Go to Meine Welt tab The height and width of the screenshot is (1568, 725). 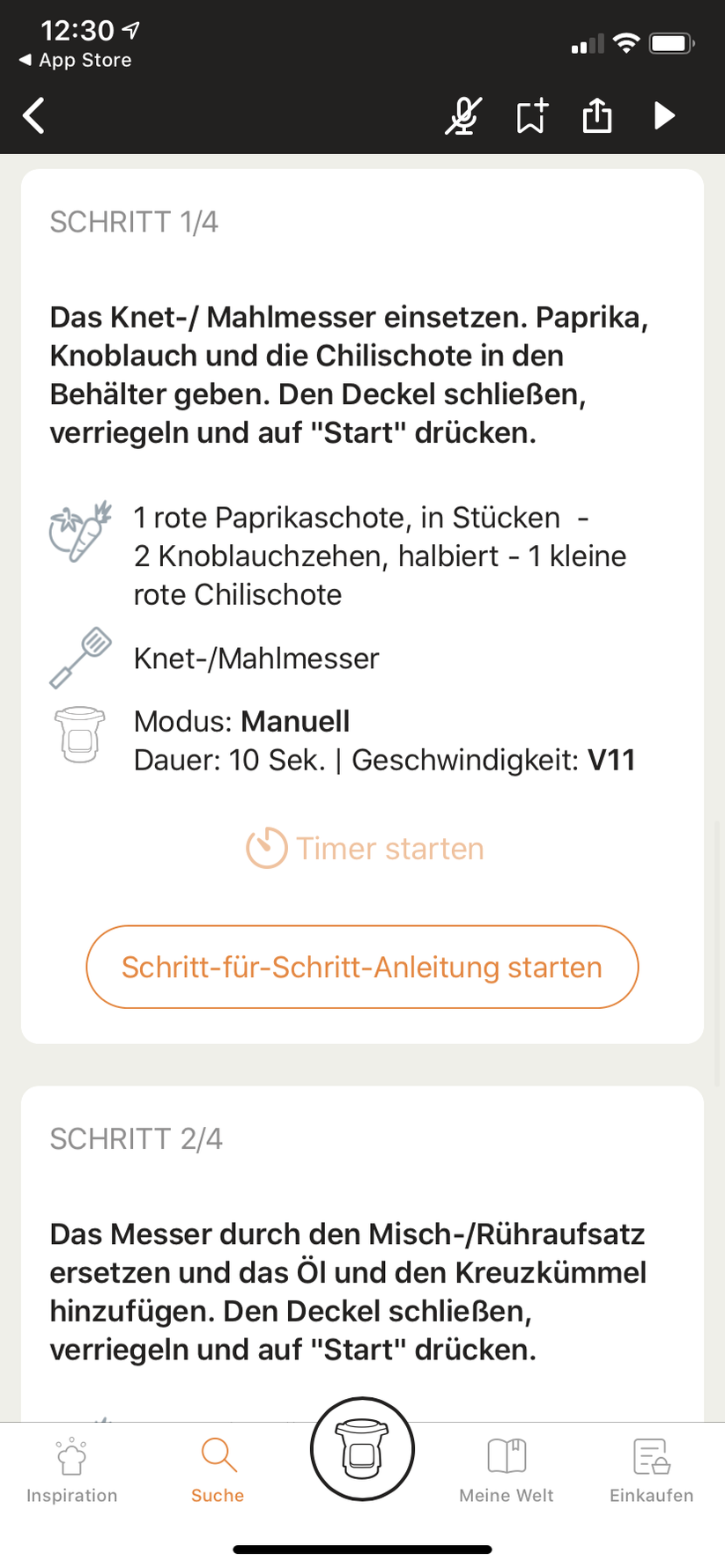[507, 1470]
